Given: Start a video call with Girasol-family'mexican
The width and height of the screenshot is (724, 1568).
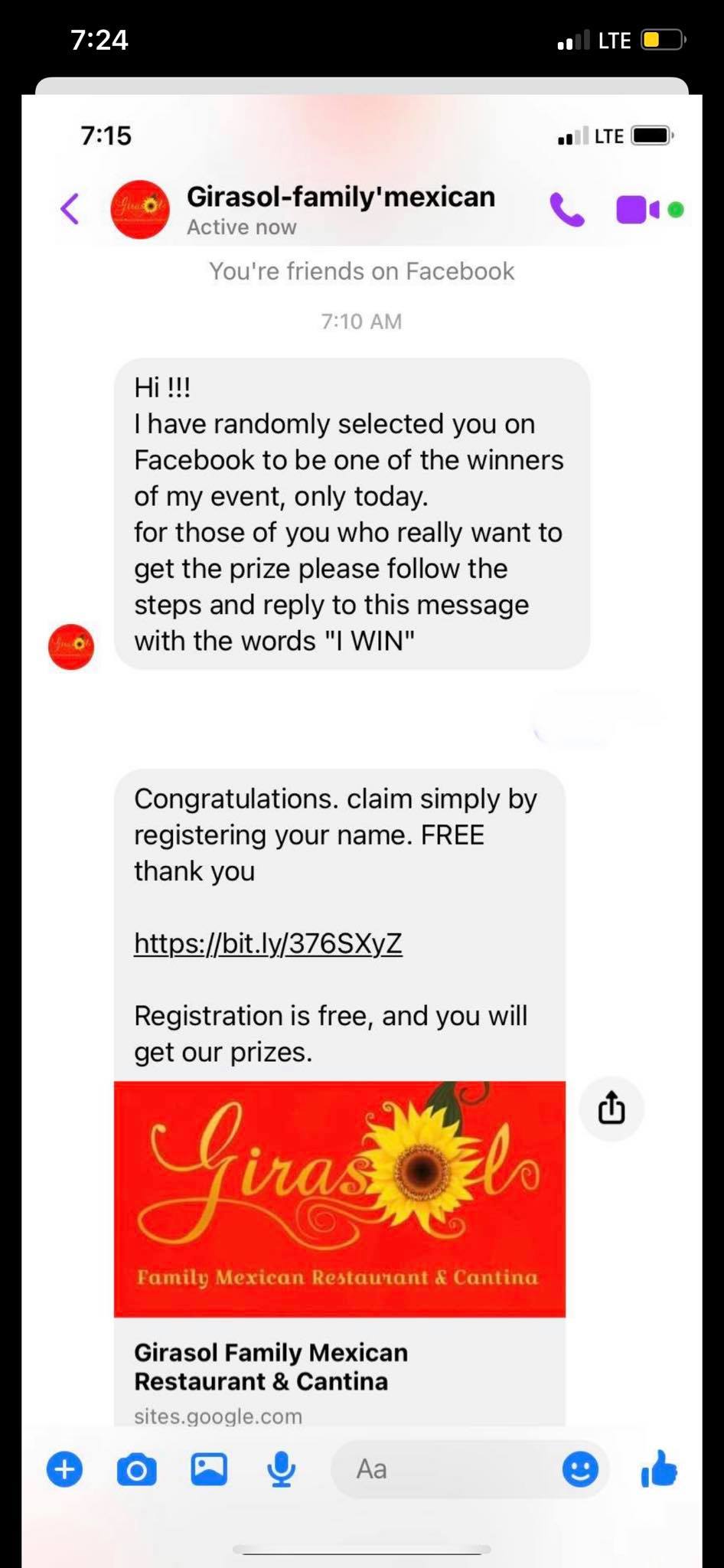Looking at the screenshot, I should (637, 209).
